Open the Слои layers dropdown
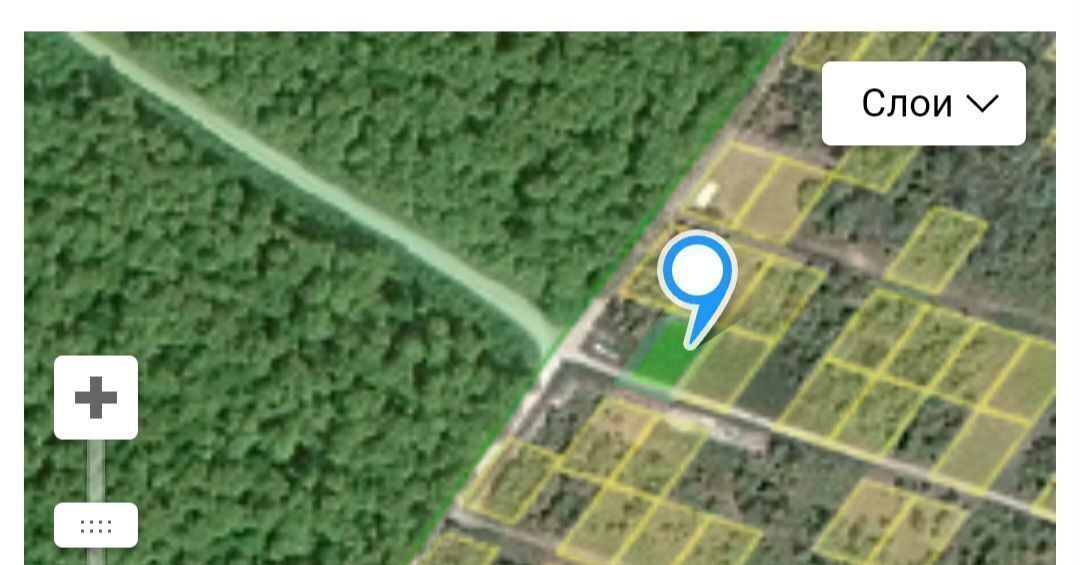Viewport: 1080px width, 565px height. point(923,104)
